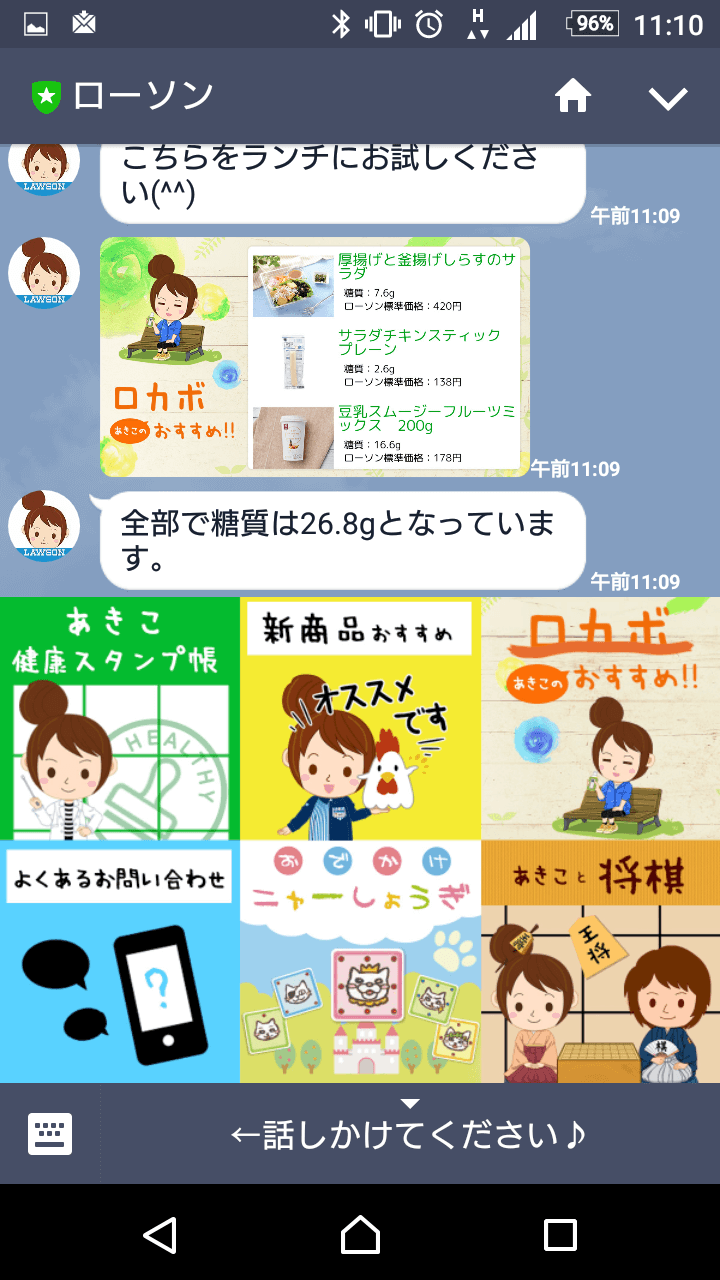Launch おでかけニャーしょうぎ tile

click(360, 961)
